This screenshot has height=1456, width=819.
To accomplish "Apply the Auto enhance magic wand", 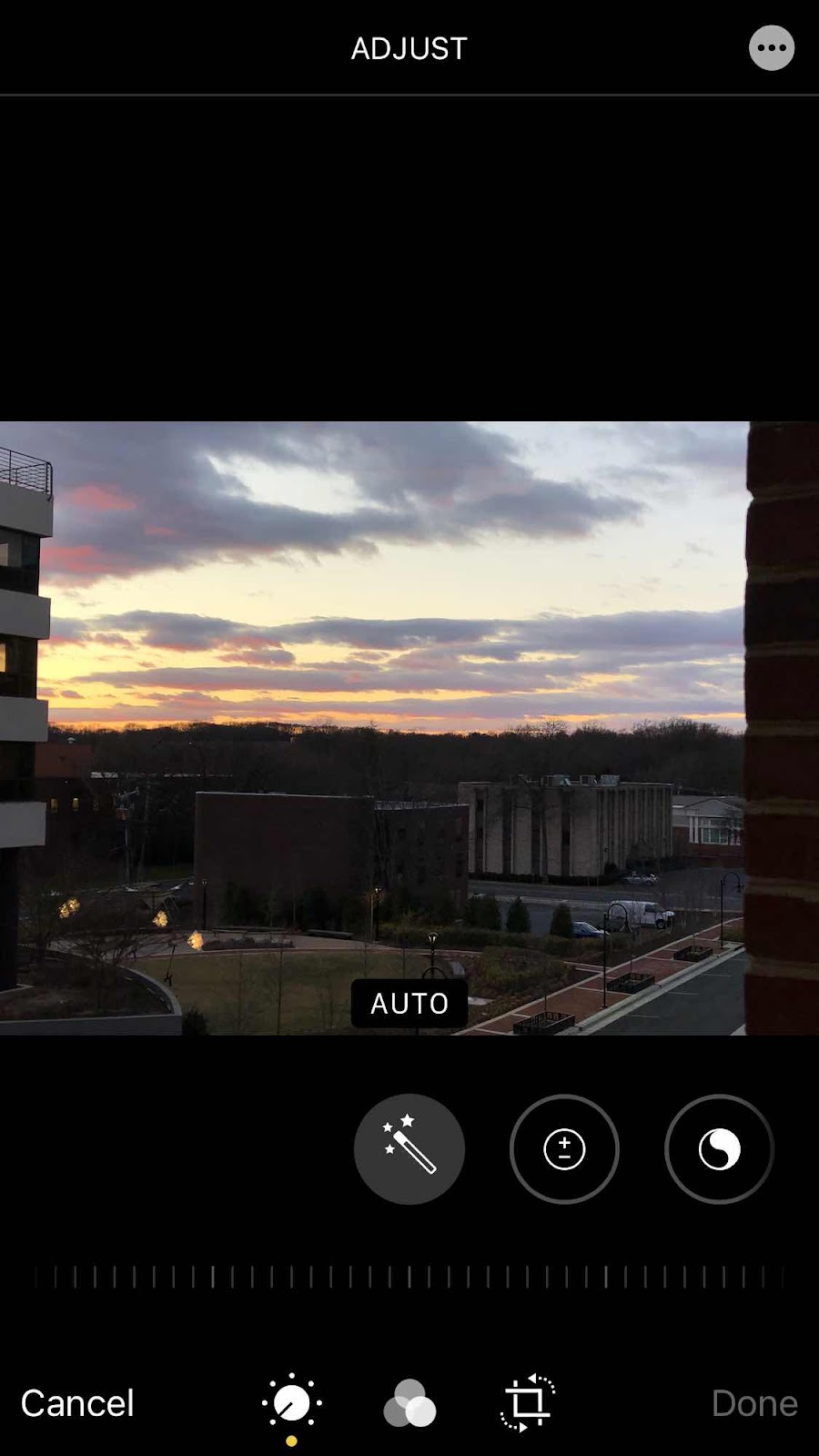I will 409,1148.
